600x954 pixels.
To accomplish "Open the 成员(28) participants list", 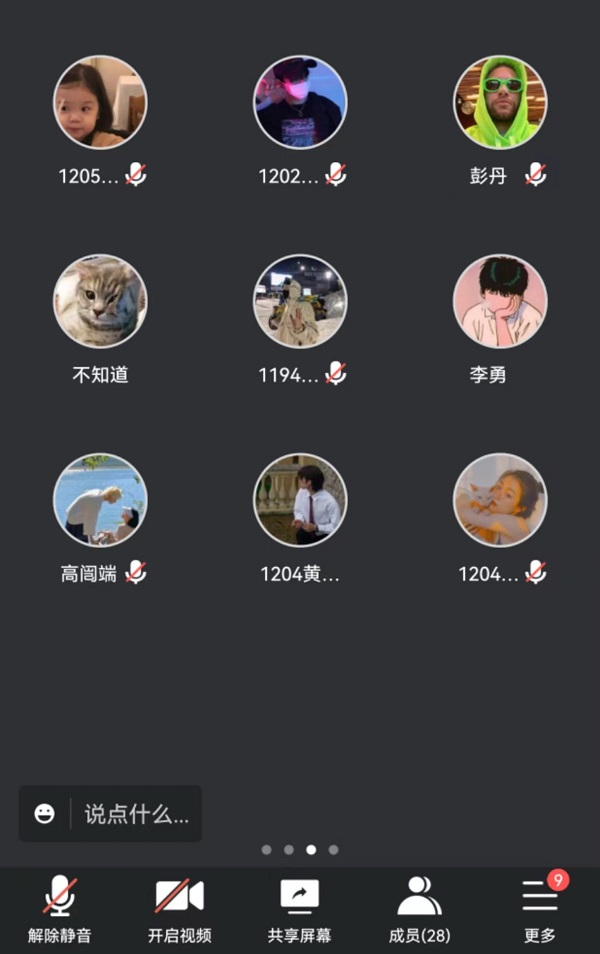I will point(419,906).
